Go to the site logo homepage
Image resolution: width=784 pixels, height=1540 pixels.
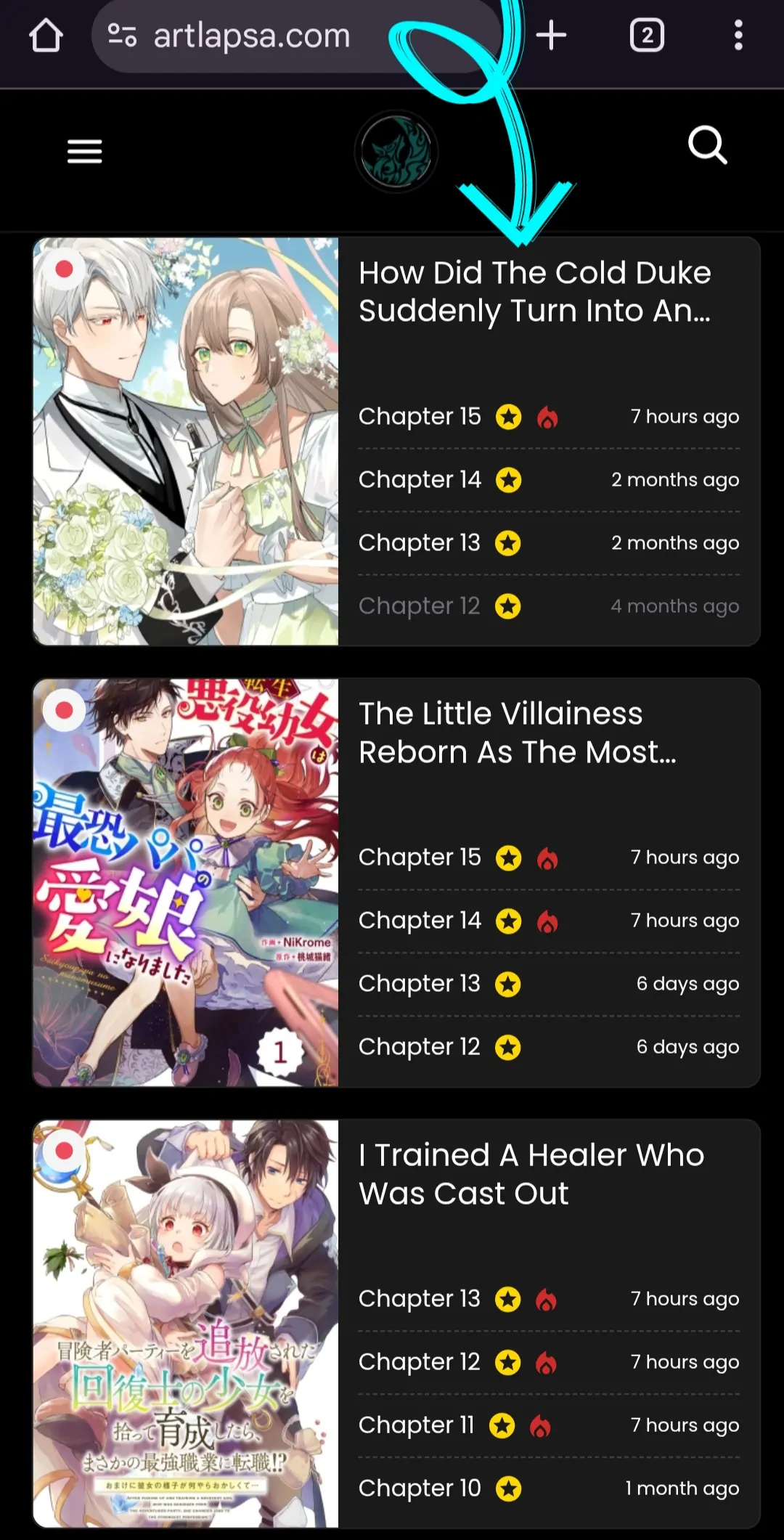pos(396,152)
